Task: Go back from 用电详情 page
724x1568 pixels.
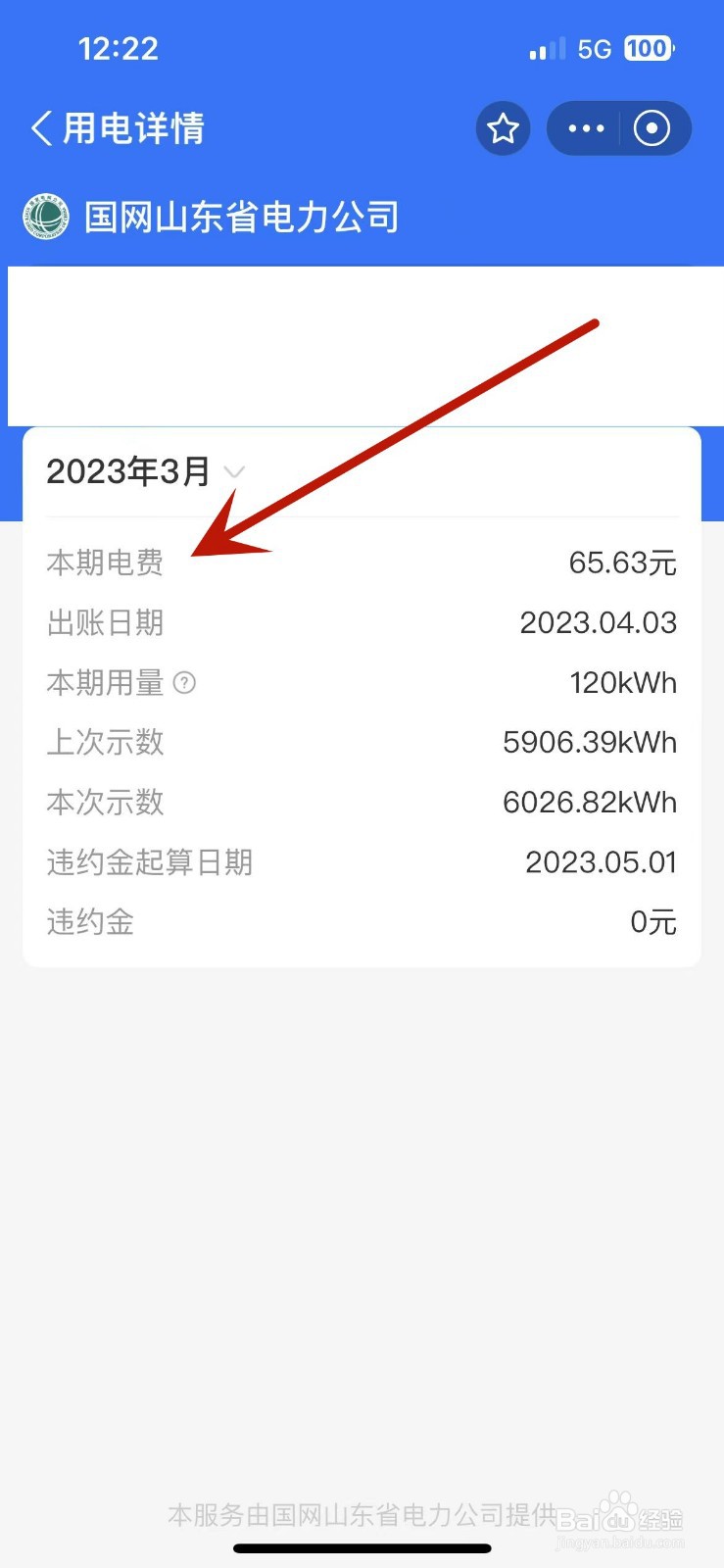Action: 41,128
